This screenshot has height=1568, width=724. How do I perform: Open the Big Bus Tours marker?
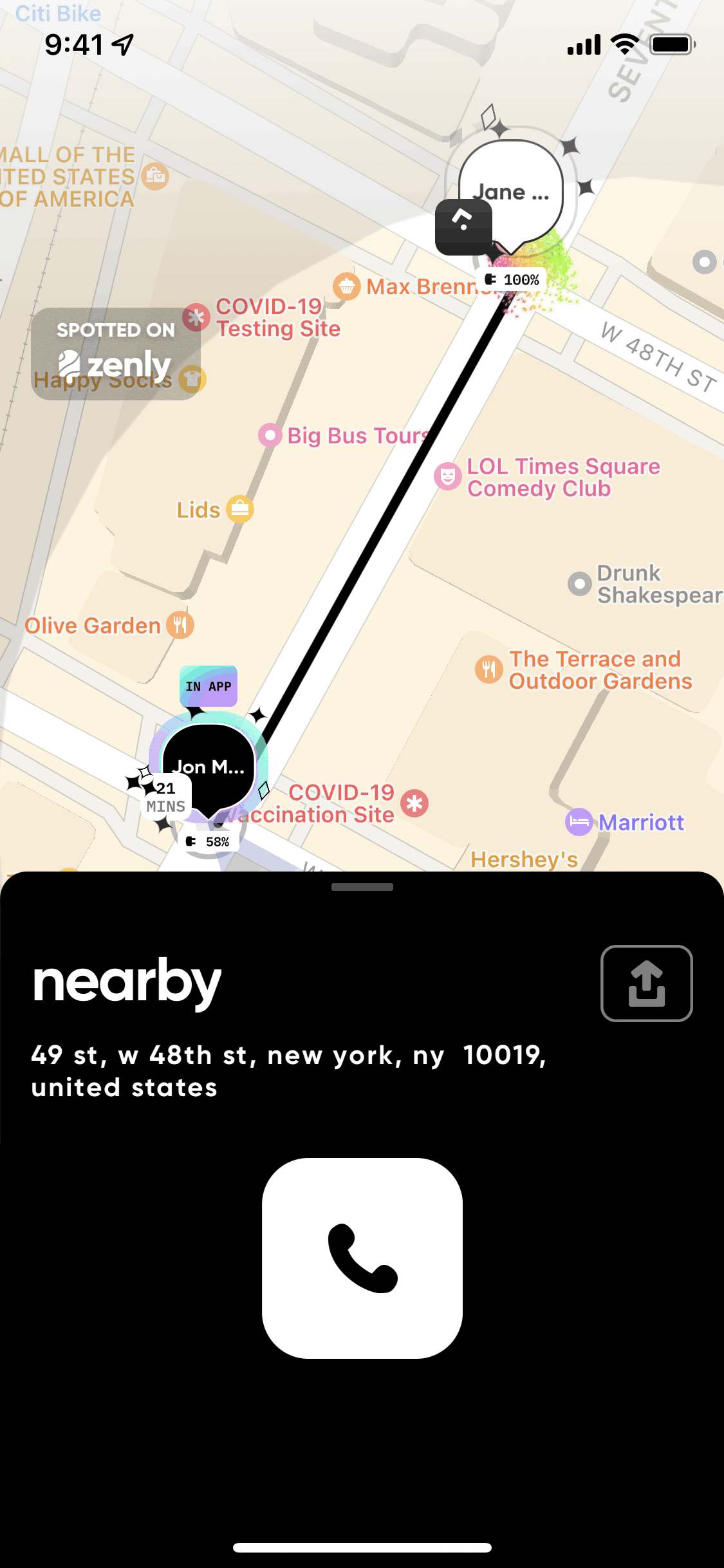tap(270, 436)
